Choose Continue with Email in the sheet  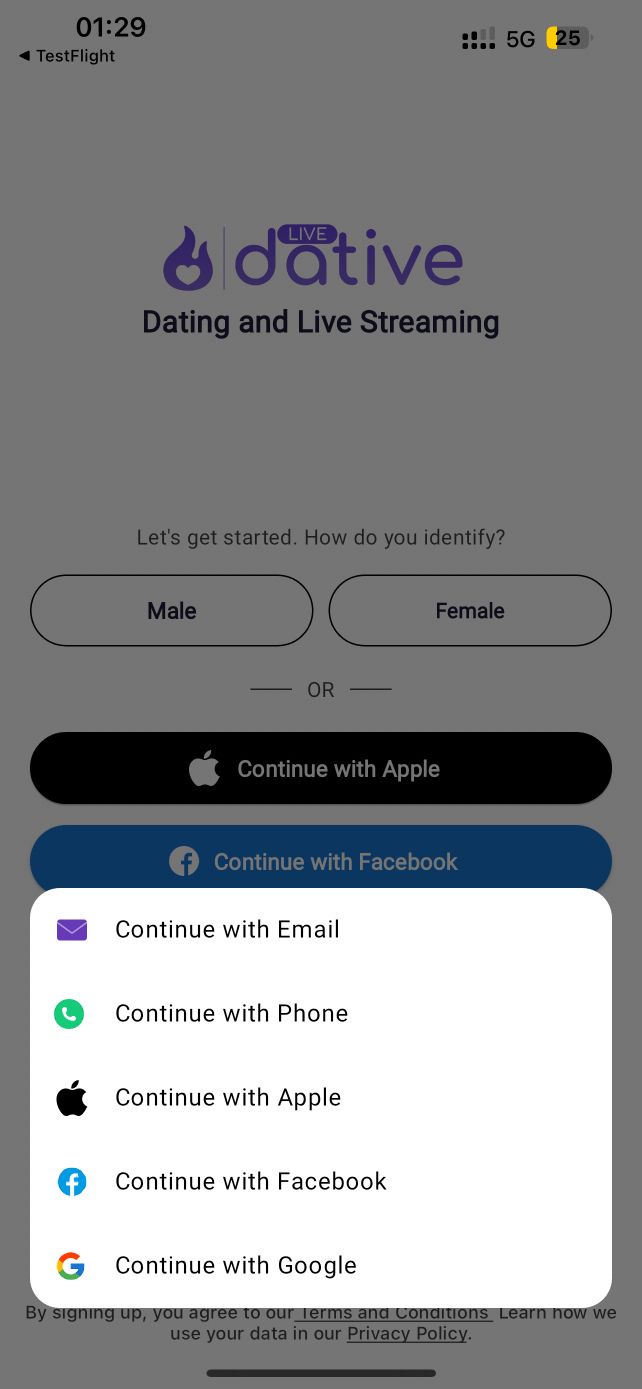(320, 930)
